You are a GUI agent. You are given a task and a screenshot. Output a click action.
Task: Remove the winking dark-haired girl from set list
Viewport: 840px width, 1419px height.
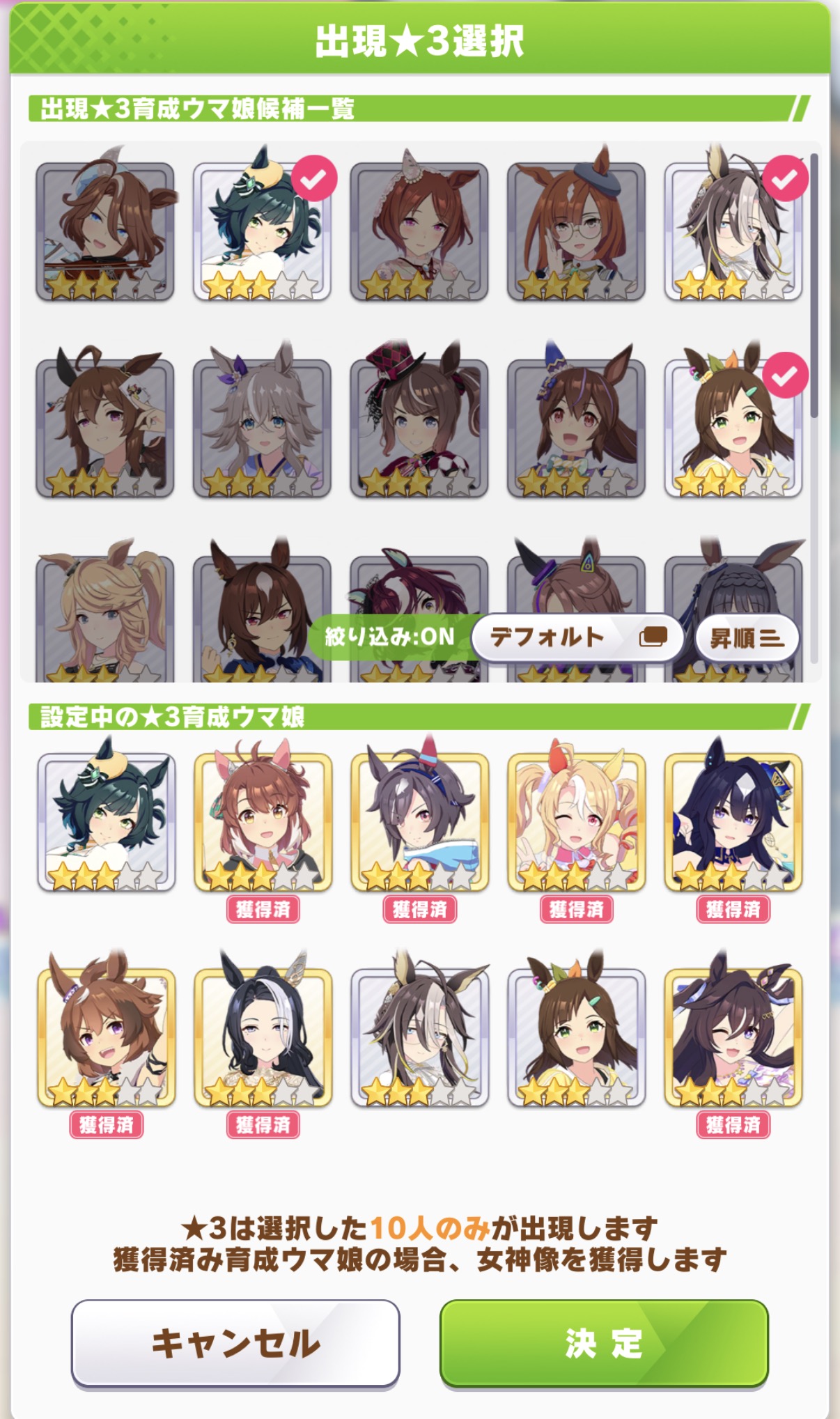733,1036
